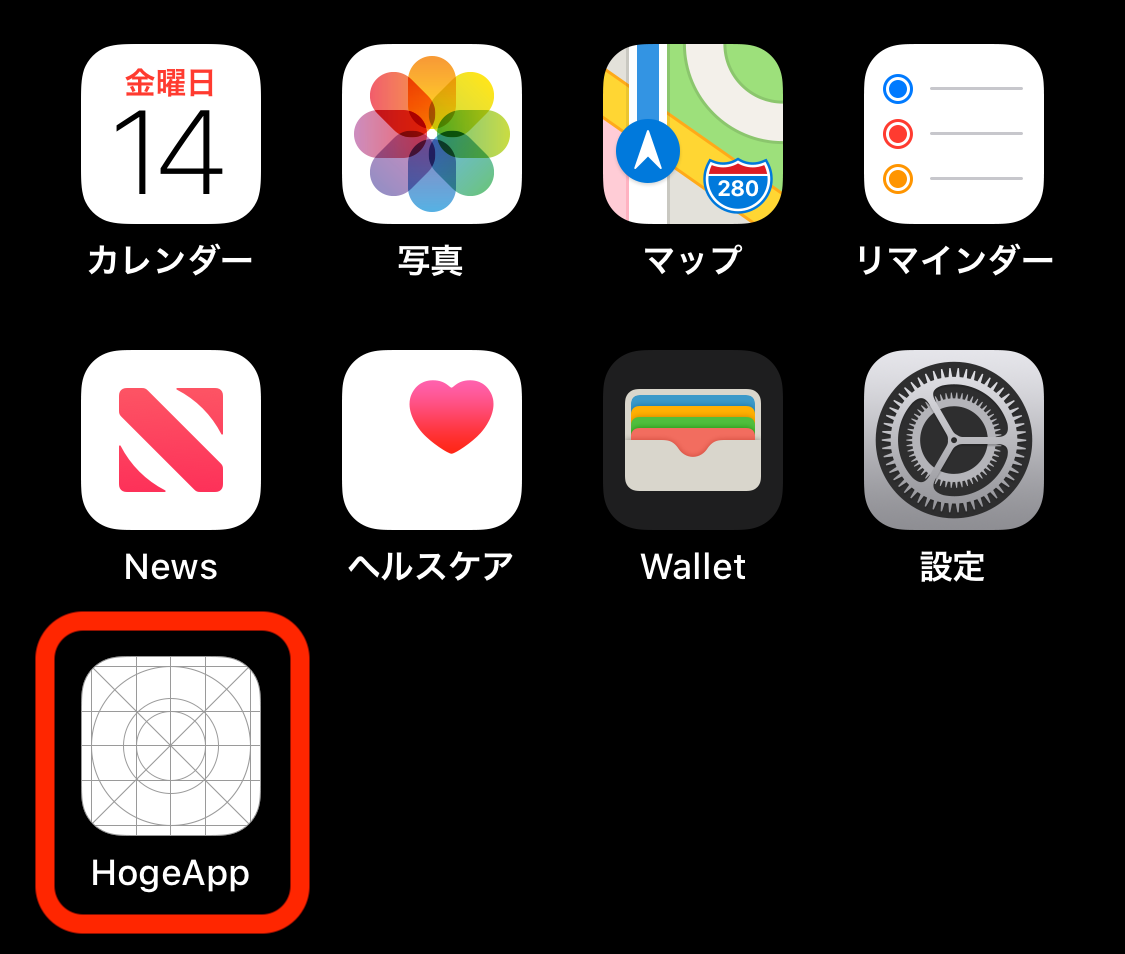
Task: Open the Wallet app
Action: click(693, 440)
